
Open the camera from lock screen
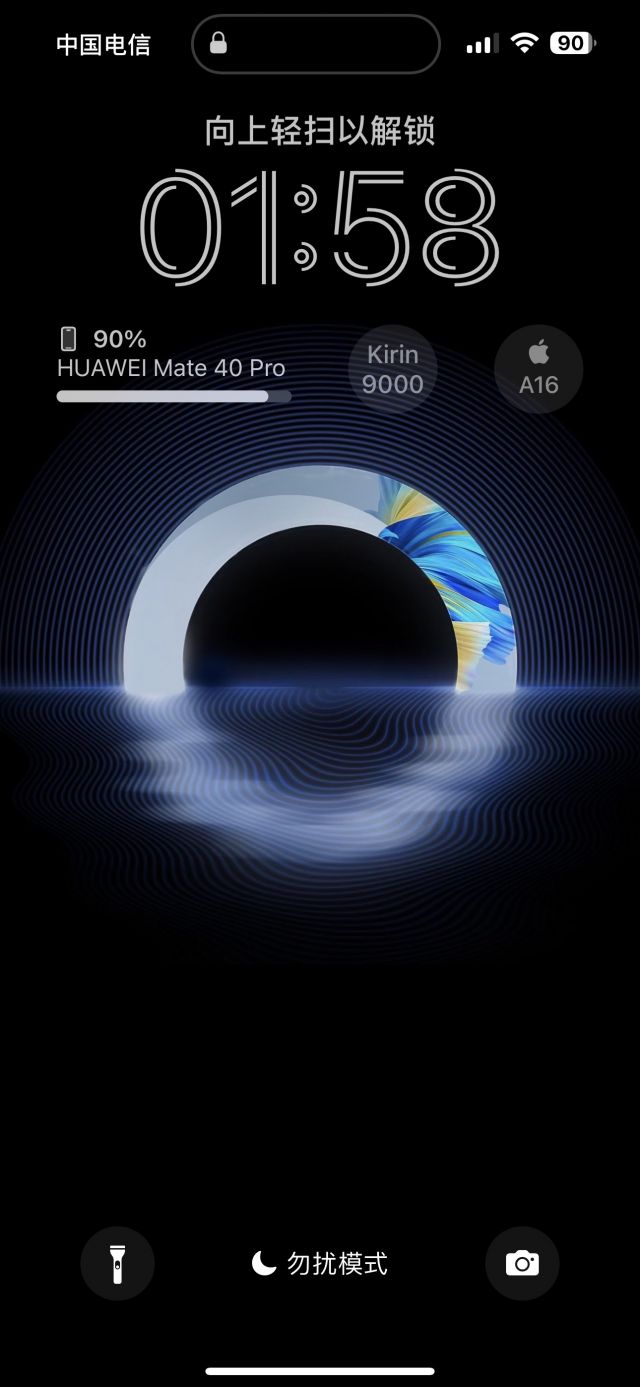click(522, 1263)
